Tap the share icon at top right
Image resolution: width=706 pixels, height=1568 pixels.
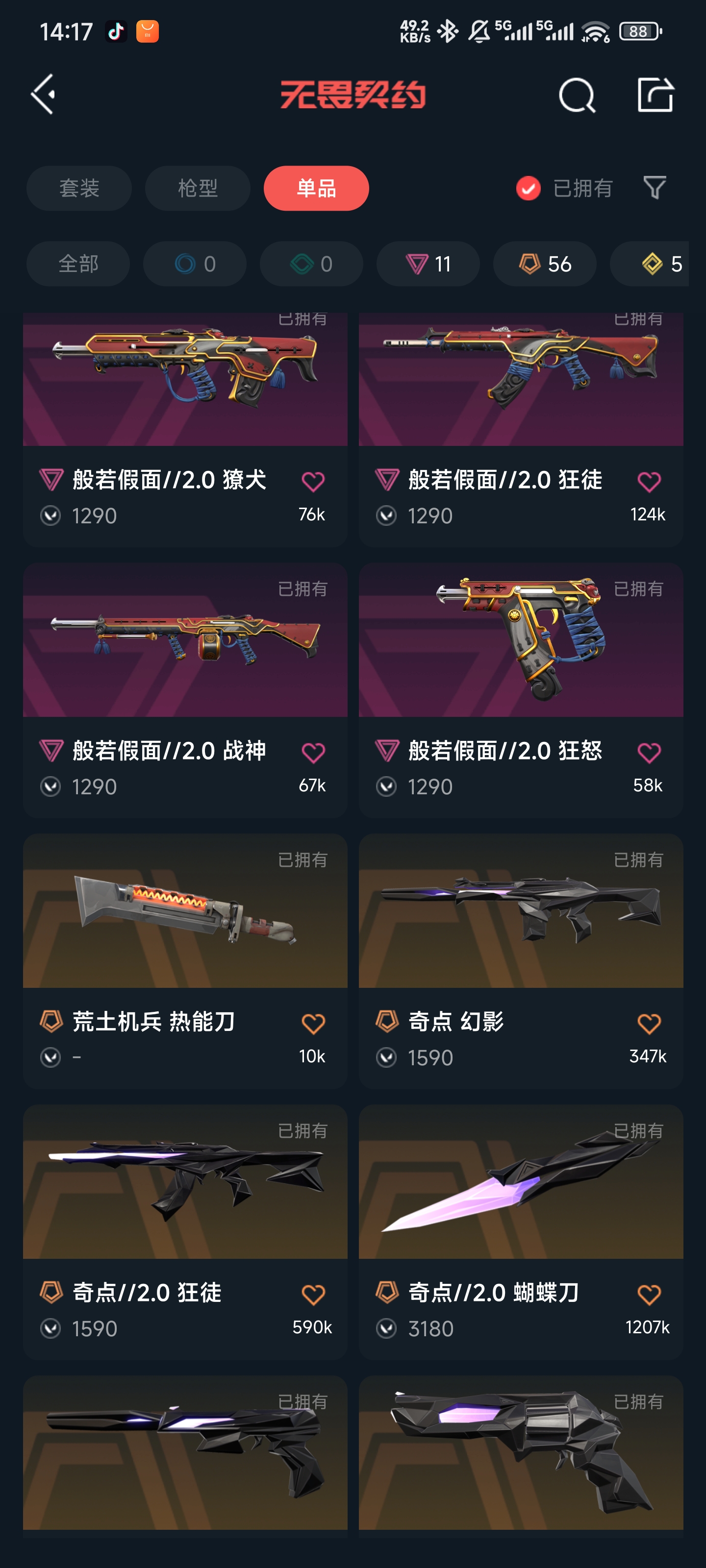click(655, 95)
